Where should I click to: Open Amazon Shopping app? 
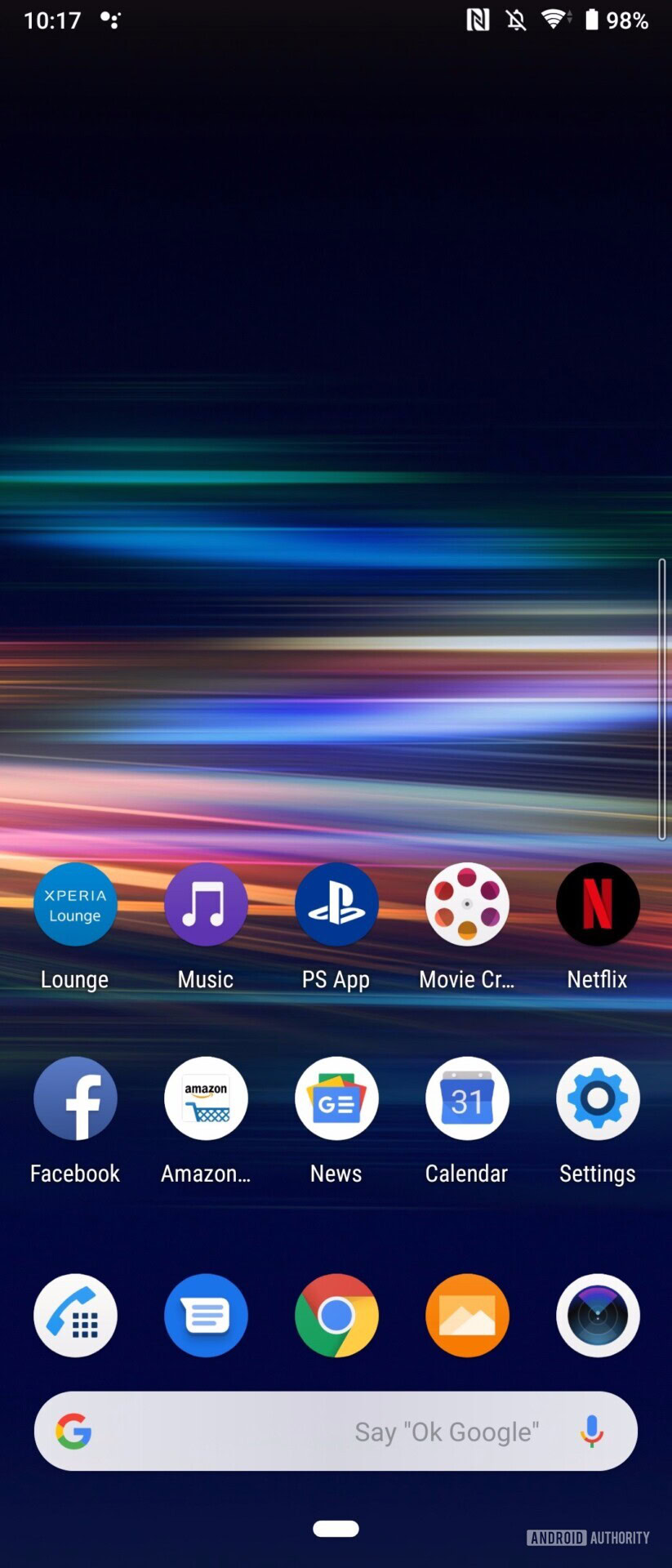206,1098
